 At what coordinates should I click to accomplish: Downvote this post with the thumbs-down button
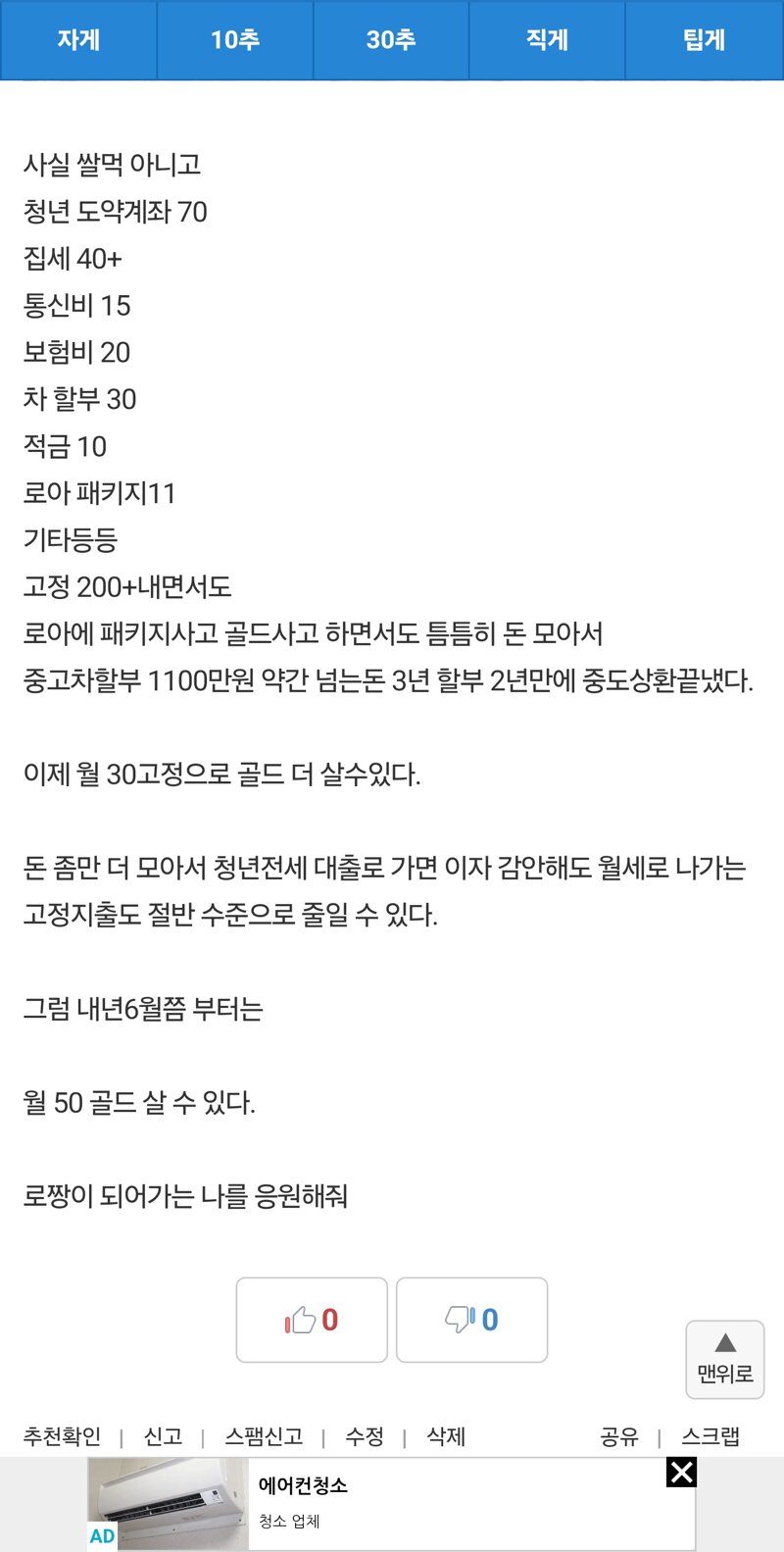[x=471, y=1320]
